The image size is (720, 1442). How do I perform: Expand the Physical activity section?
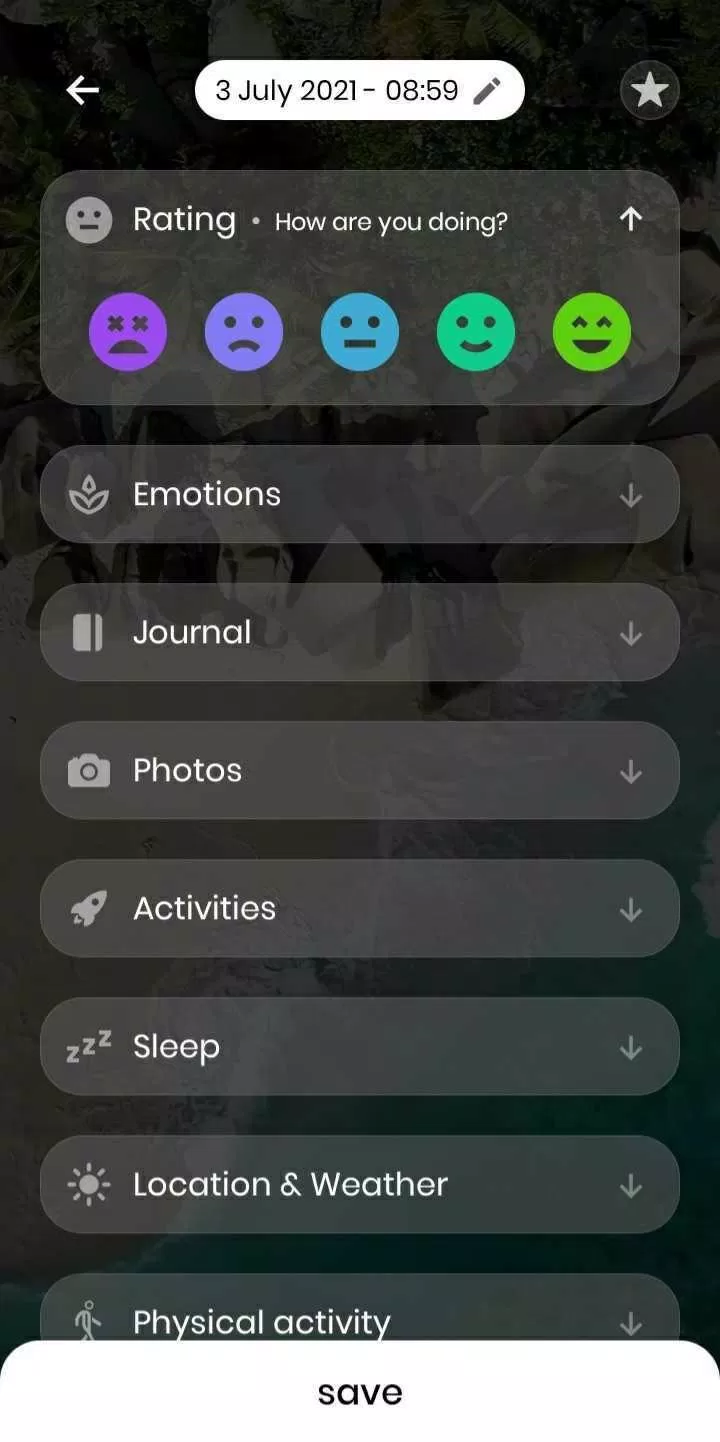point(360,1316)
